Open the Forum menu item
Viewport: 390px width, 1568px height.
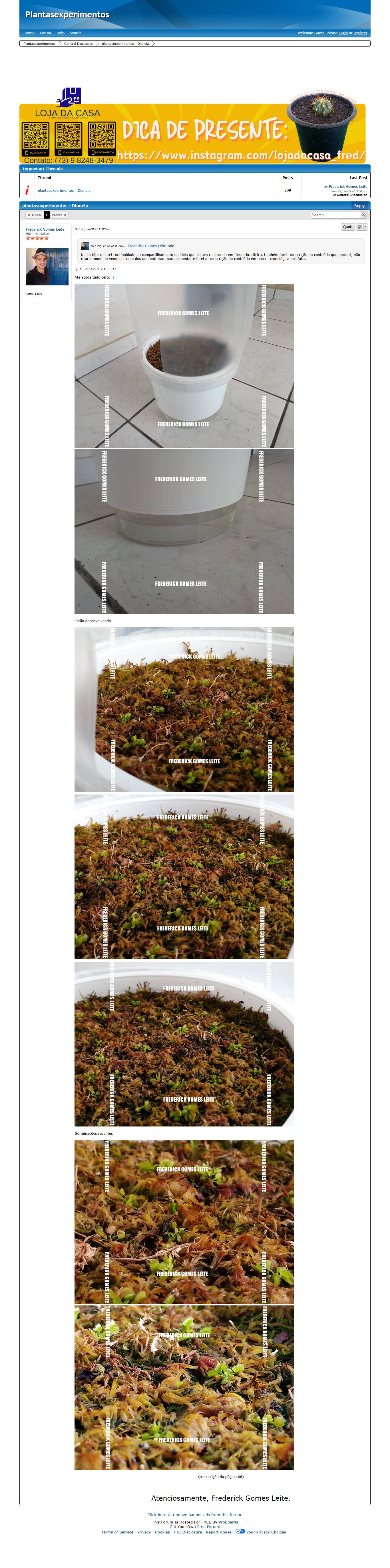(46, 33)
